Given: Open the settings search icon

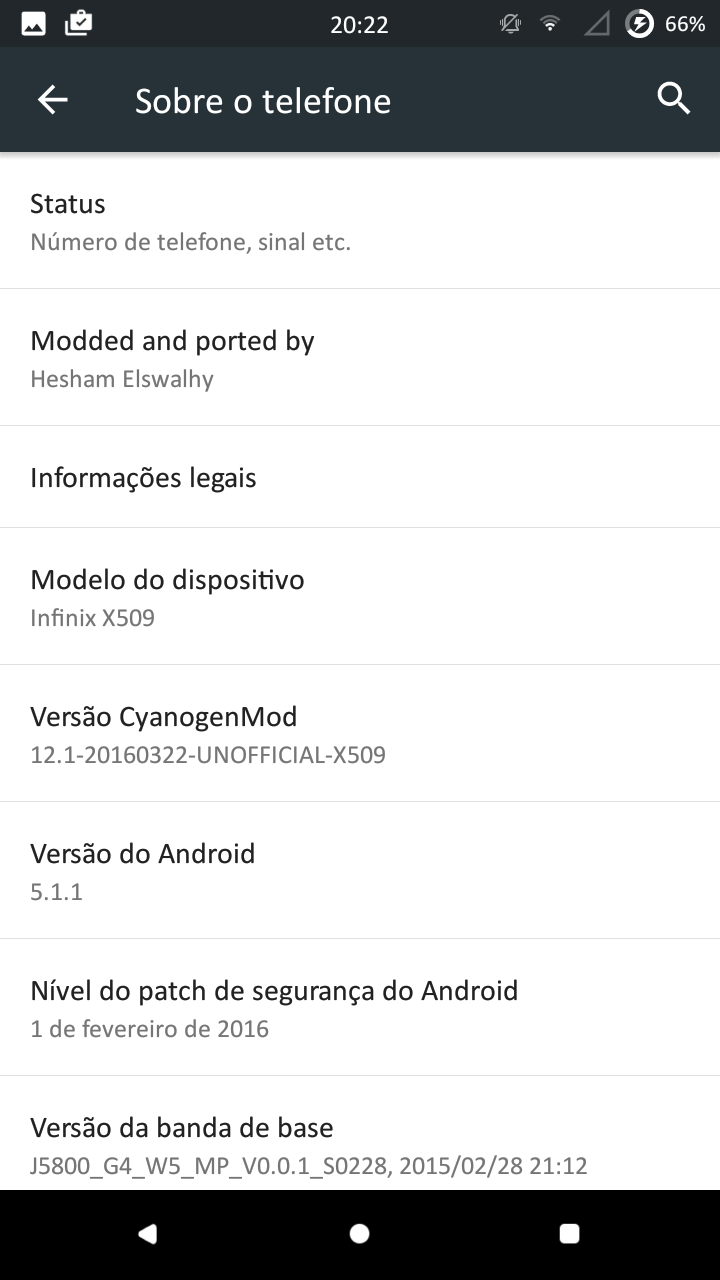Looking at the screenshot, I should point(673,99).
